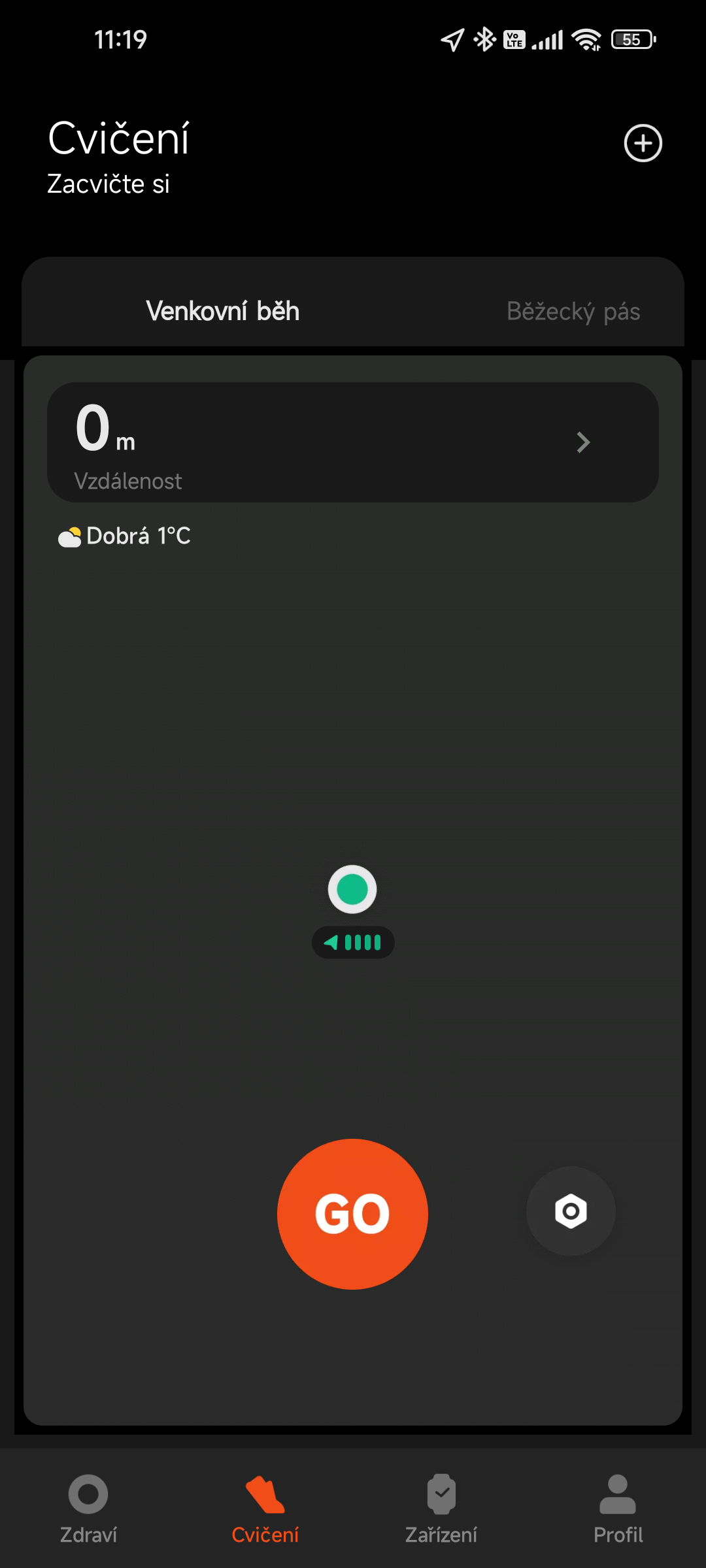The height and width of the screenshot is (1568, 706).
Task: Open workout settings hexagon icon
Action: click(x=571, y=1211)
